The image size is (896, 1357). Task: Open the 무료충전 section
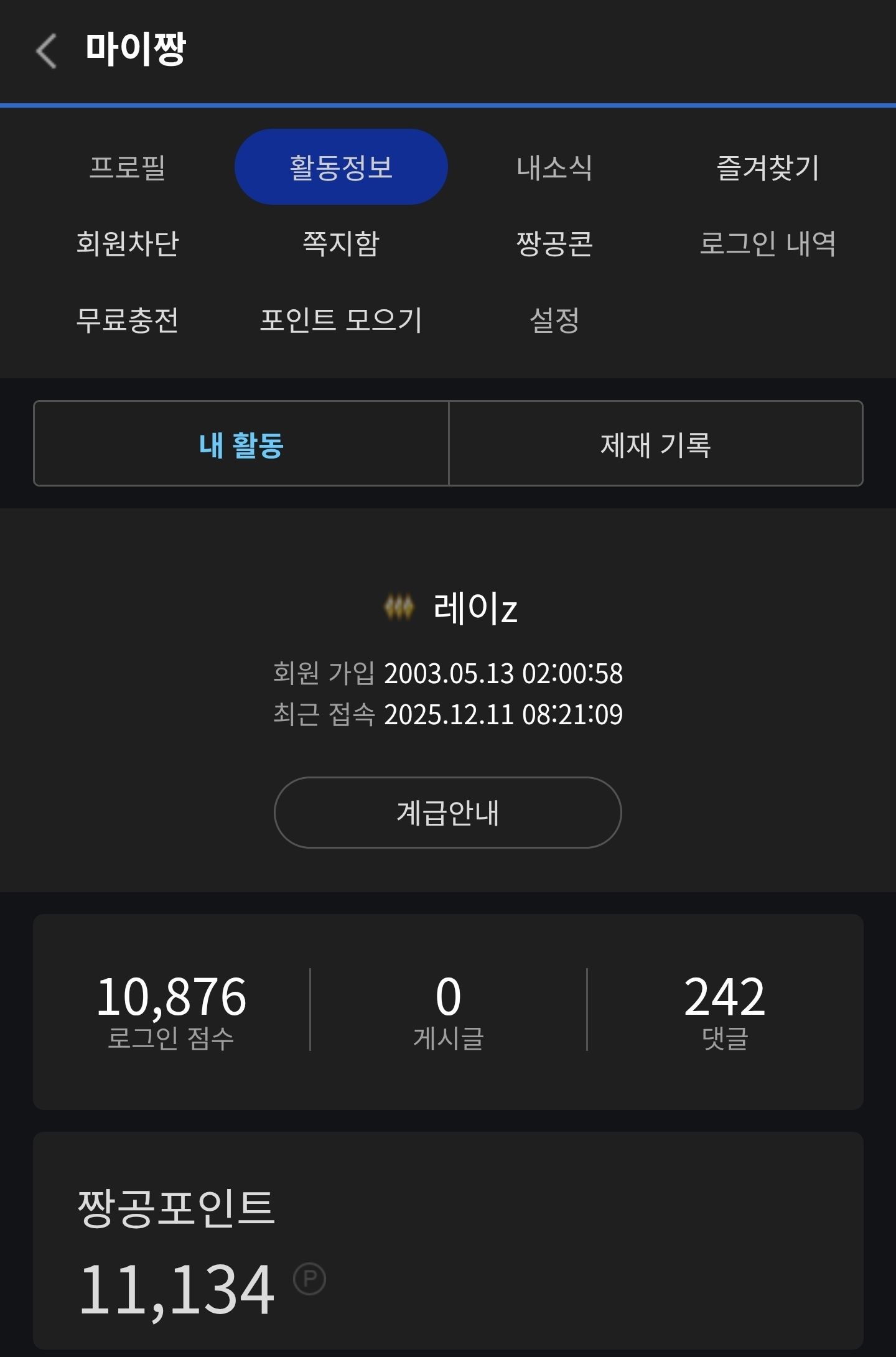(128, 320)
